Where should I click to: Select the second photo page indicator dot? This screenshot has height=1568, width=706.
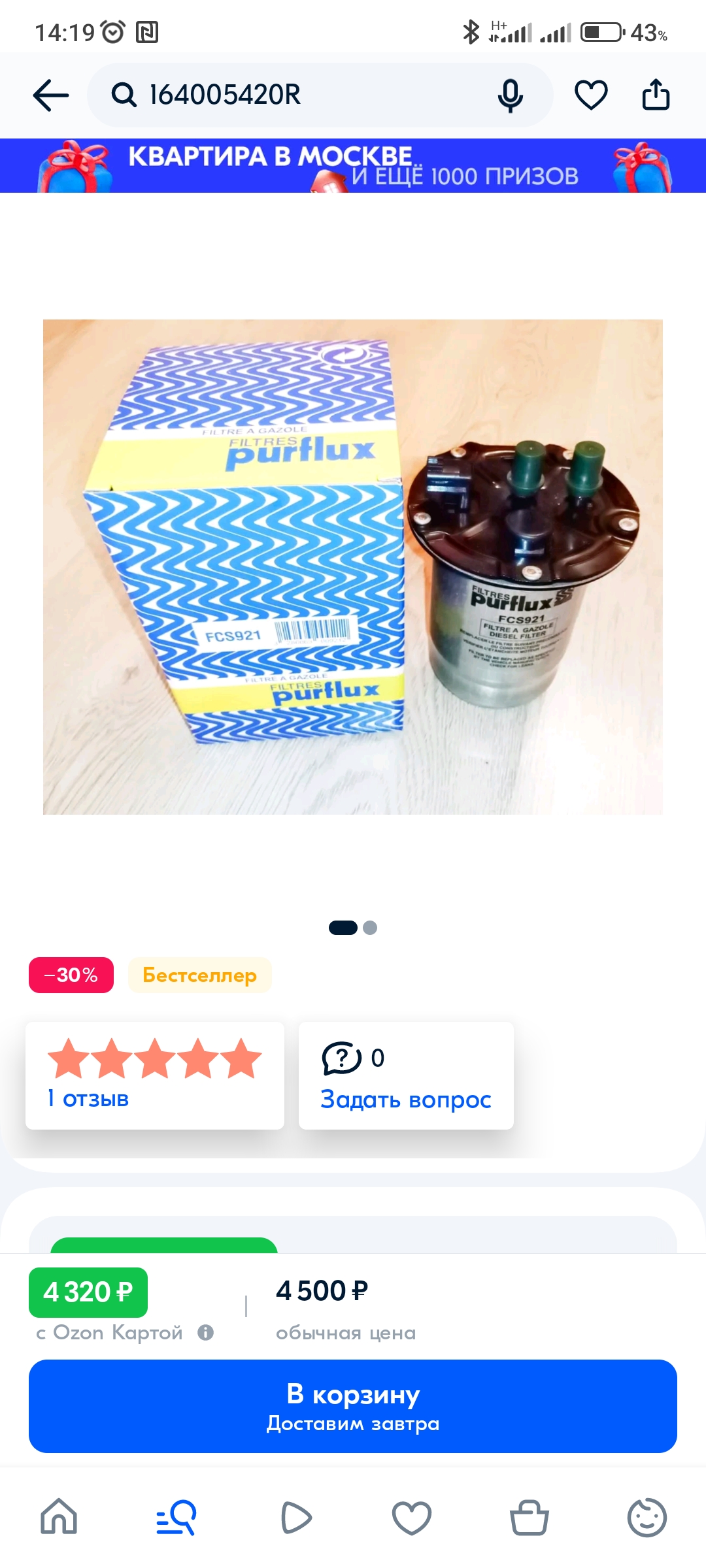[x=370, y=928]
